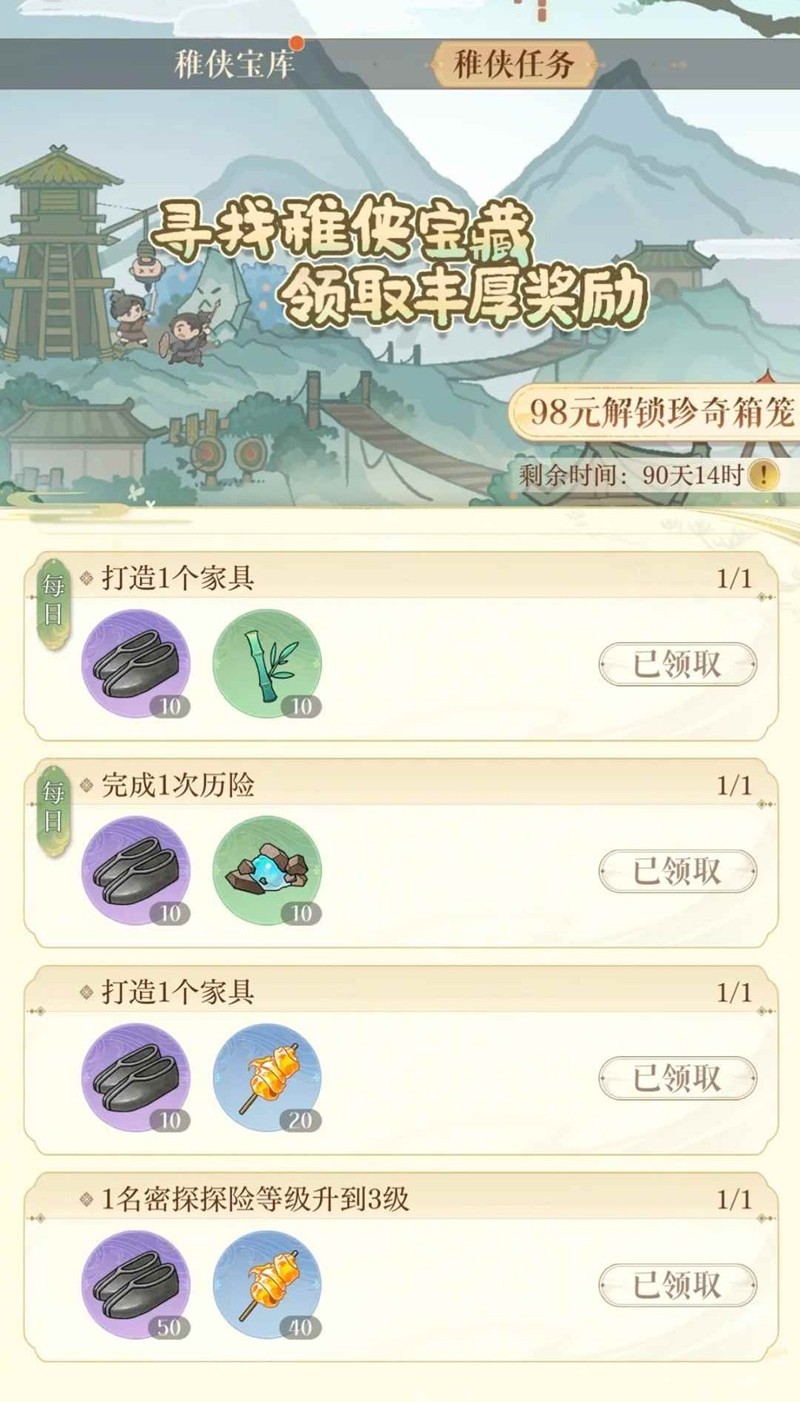View ore reward in 完成1次历险 task
The height and width of the screenshot is (1402, 800).
[267, 869]
